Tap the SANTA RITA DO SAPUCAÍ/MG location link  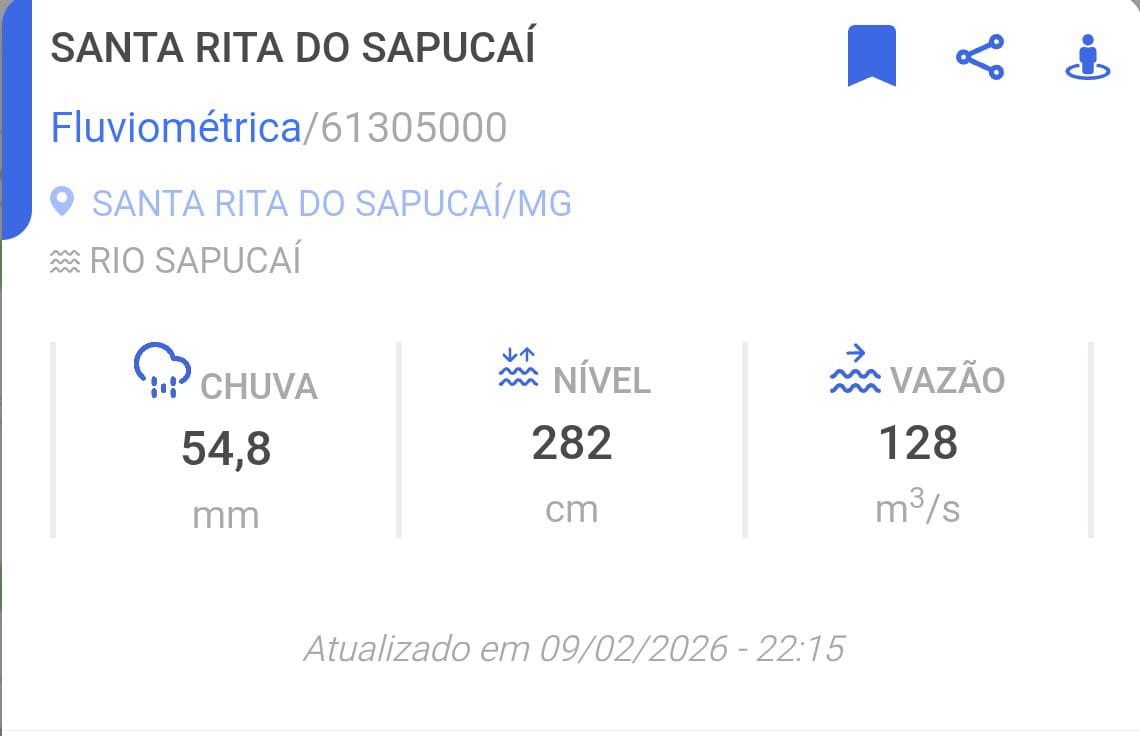point(331,203)
